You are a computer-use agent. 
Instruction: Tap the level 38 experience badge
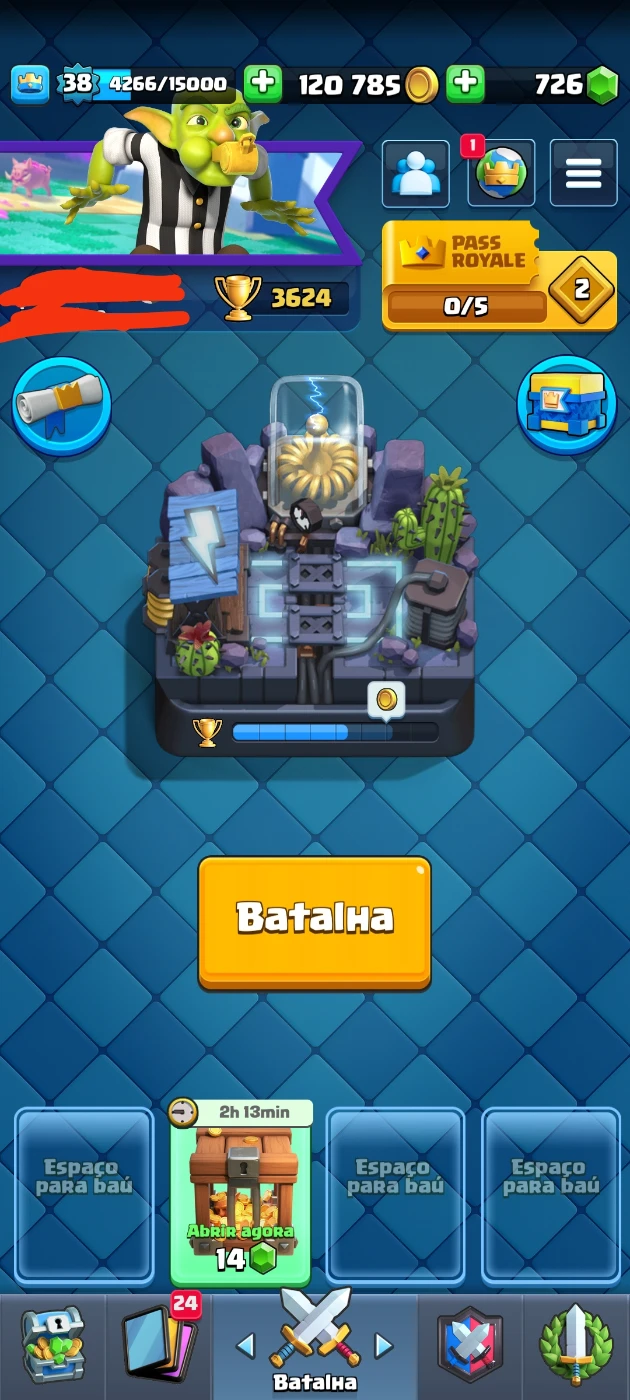pyautogui.click(x=78, y=85)
